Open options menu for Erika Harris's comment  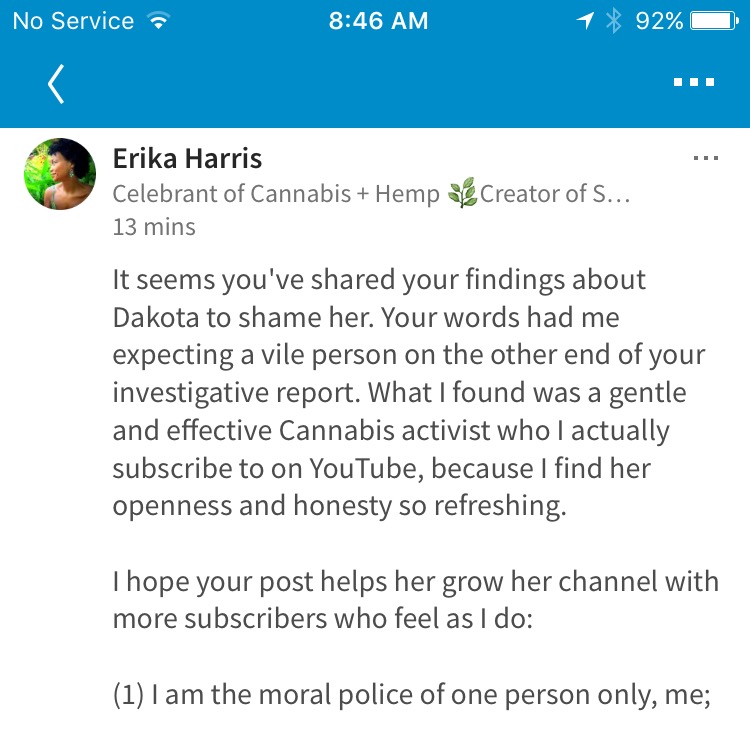pos(706,159)
